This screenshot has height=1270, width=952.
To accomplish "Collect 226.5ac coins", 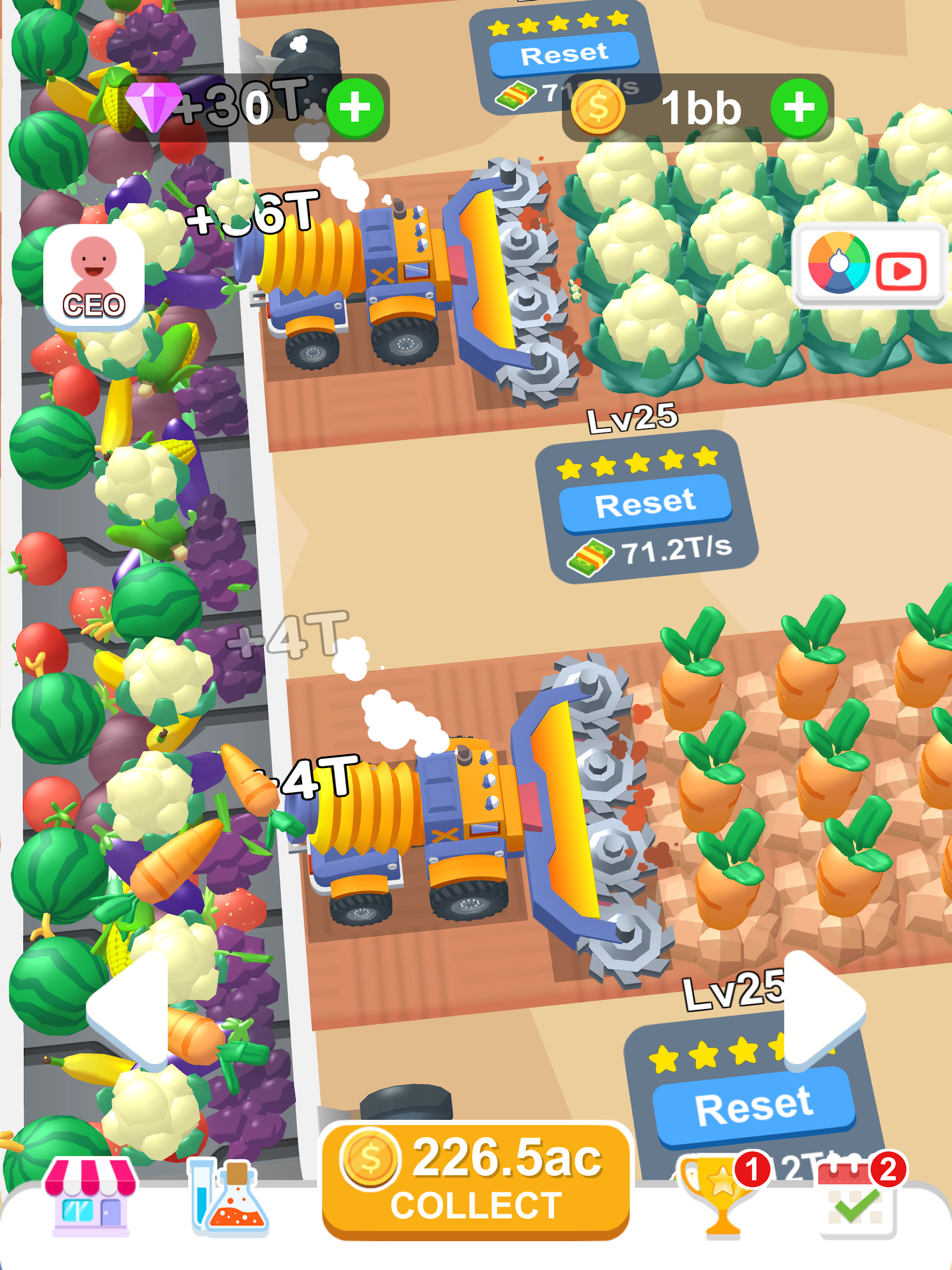I will (475, 1182).
